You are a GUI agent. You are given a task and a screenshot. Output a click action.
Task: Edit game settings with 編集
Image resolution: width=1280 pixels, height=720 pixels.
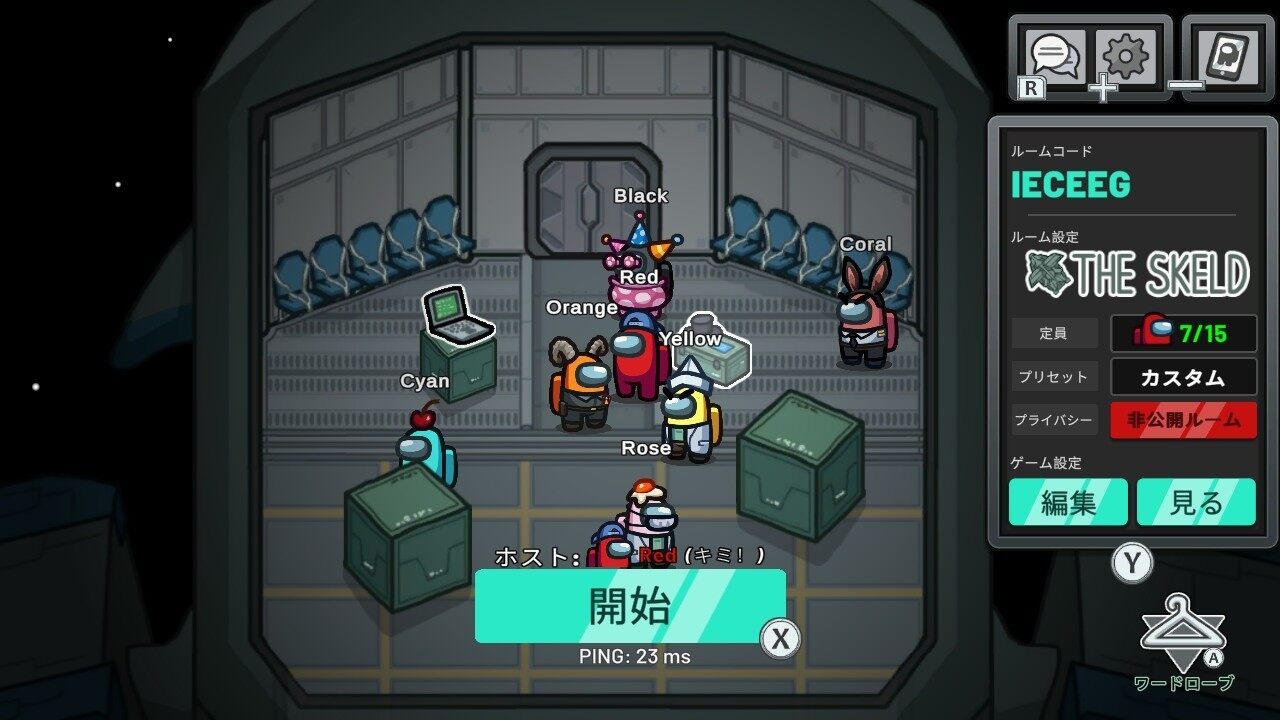[1068, 502]
